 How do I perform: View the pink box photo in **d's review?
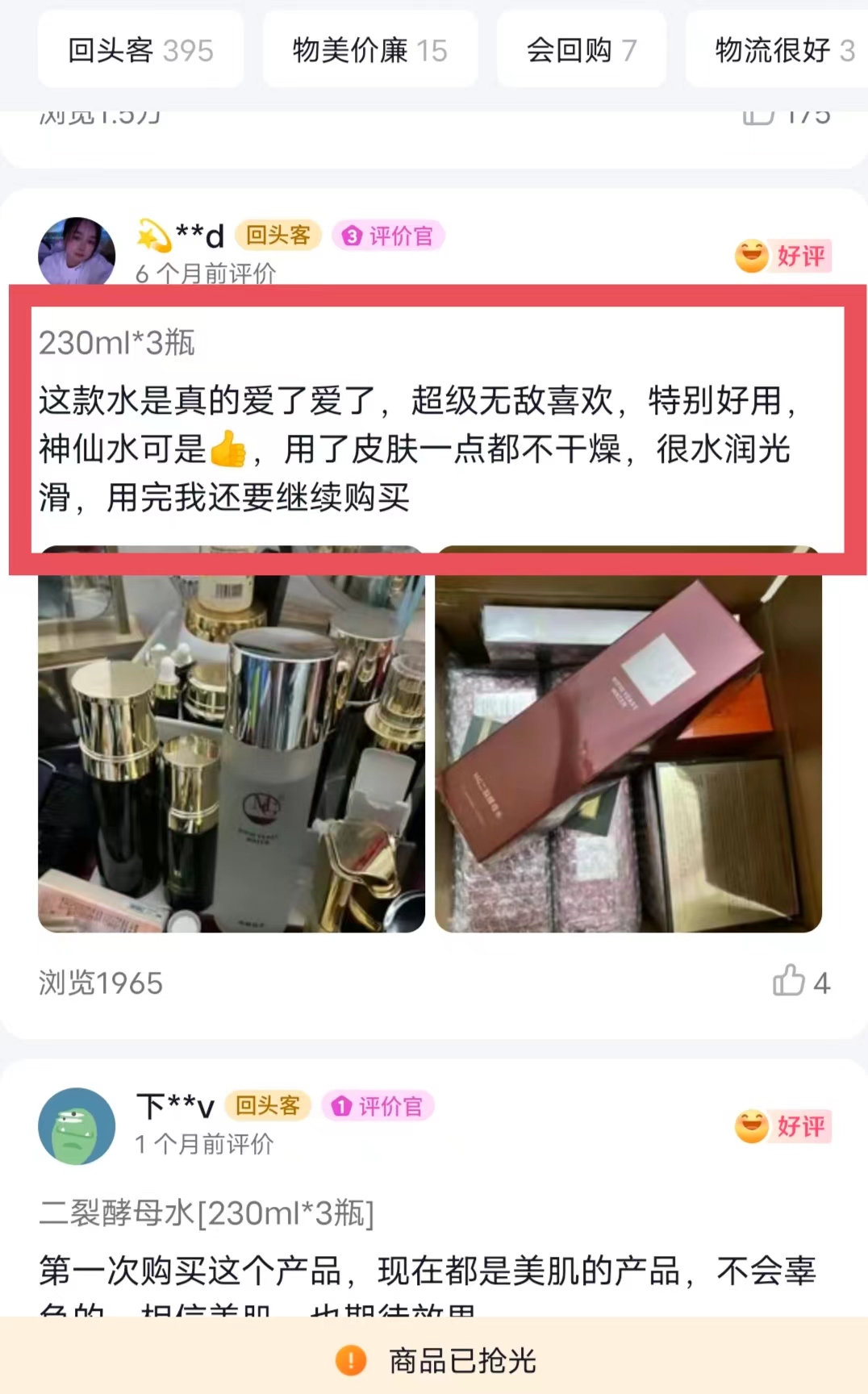(x=628, y=739)
